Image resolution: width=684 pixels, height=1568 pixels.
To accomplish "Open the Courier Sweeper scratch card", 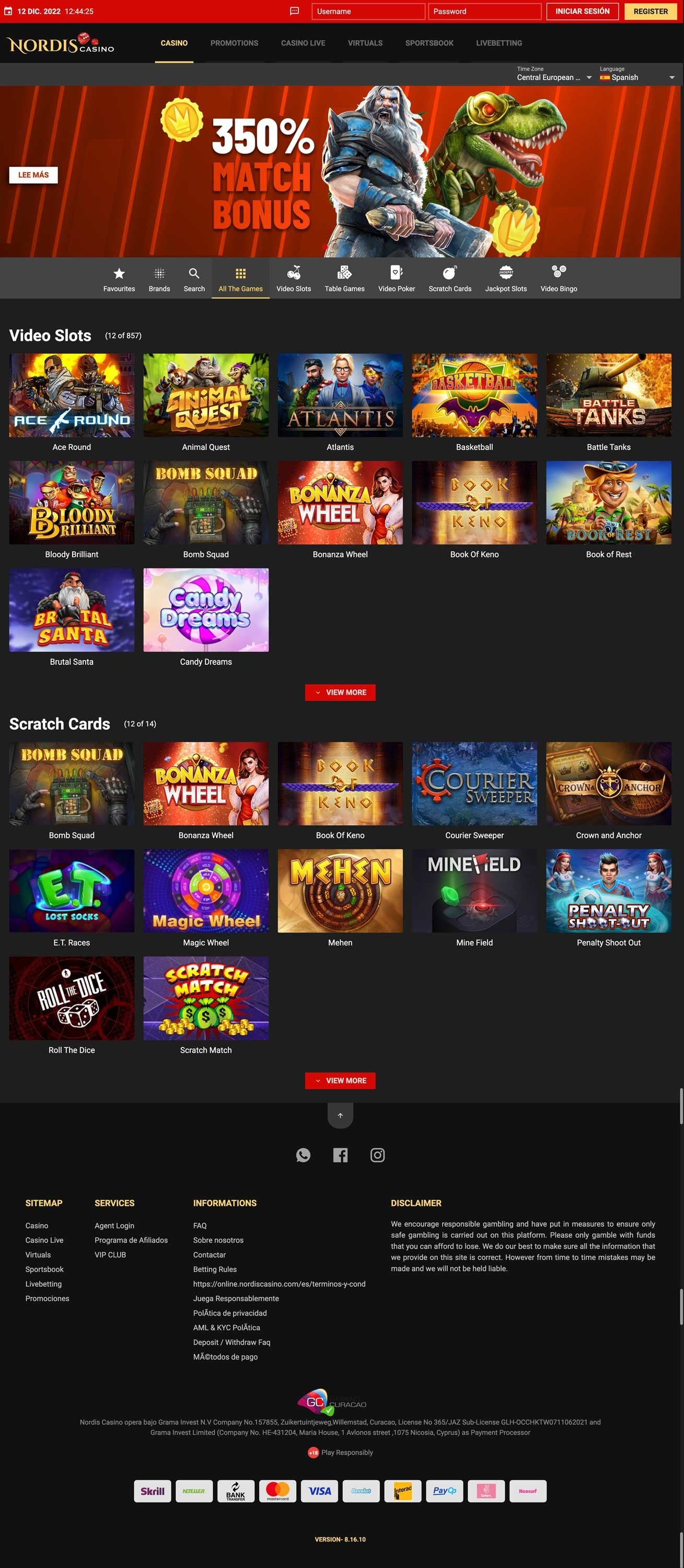I will [x=474, y=784].
